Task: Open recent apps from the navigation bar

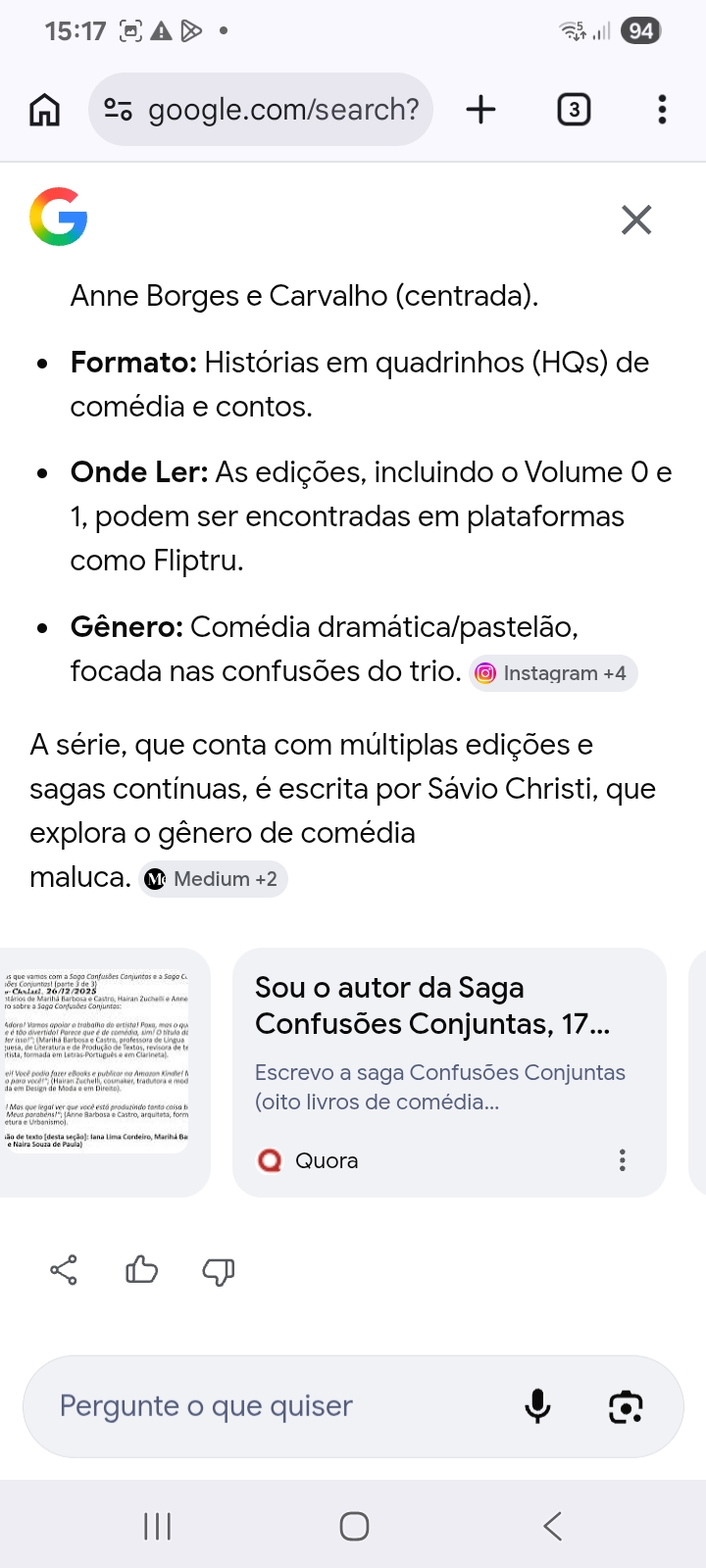Action: 157,1526
